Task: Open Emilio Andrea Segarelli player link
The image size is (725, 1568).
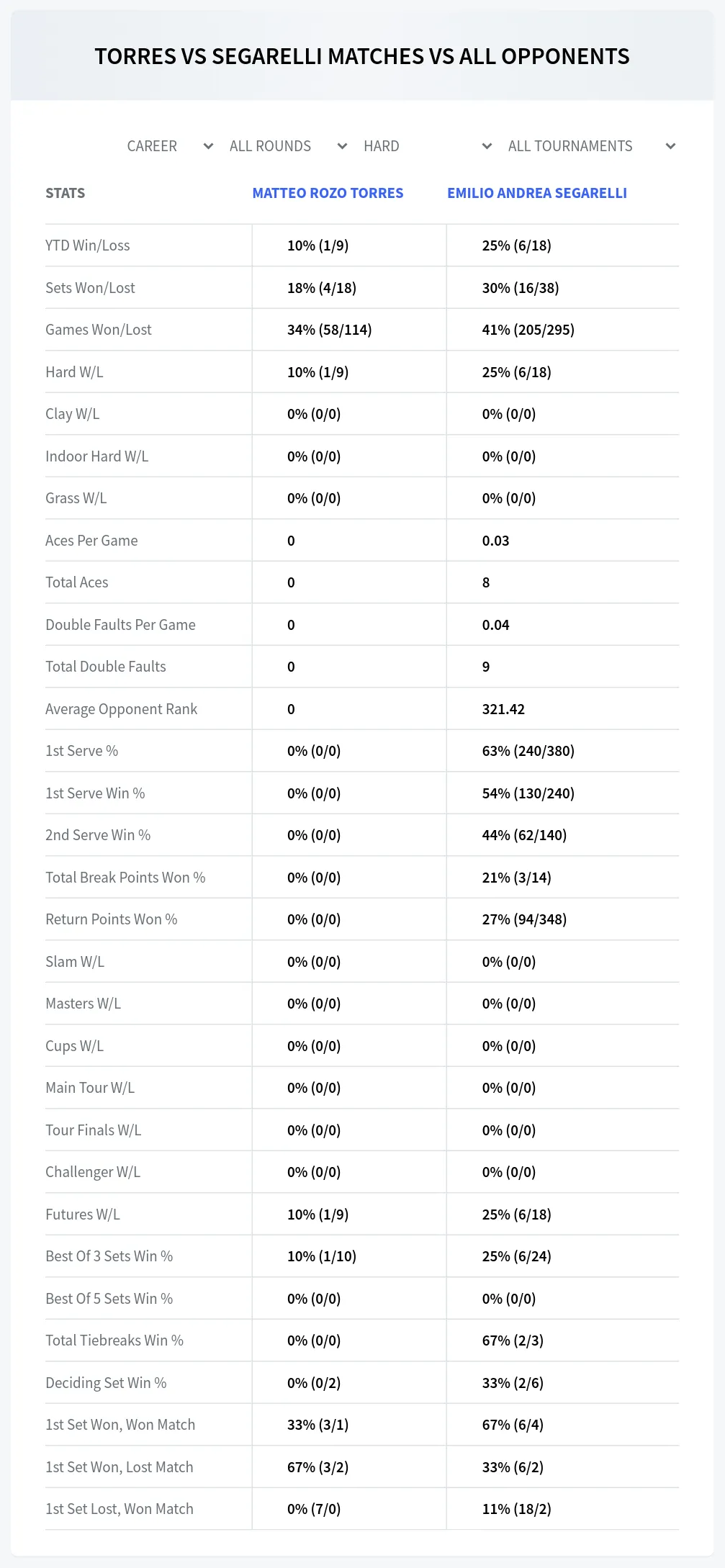Action: point(537,193)
